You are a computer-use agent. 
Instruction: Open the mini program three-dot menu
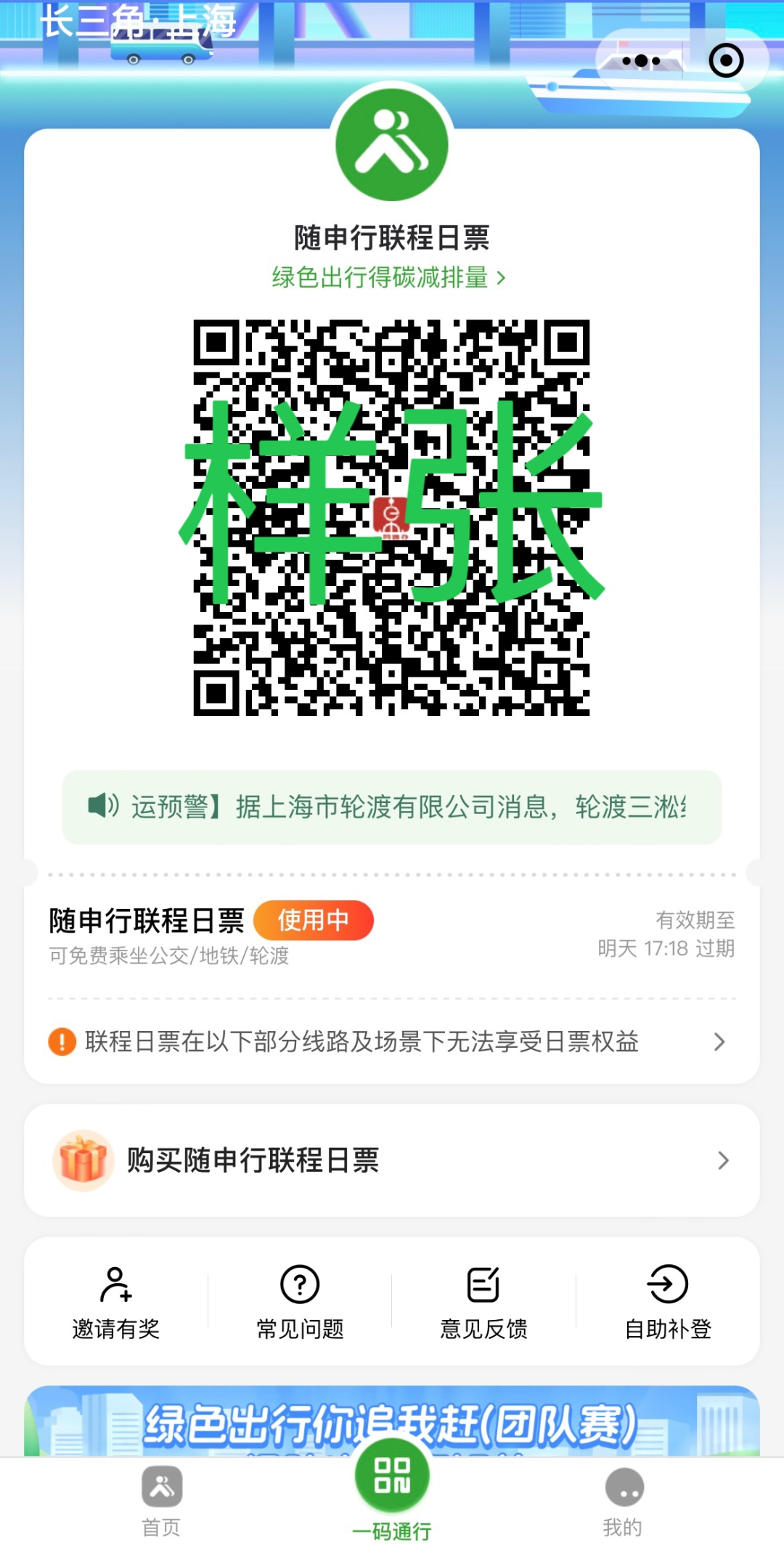pos(641,61)
